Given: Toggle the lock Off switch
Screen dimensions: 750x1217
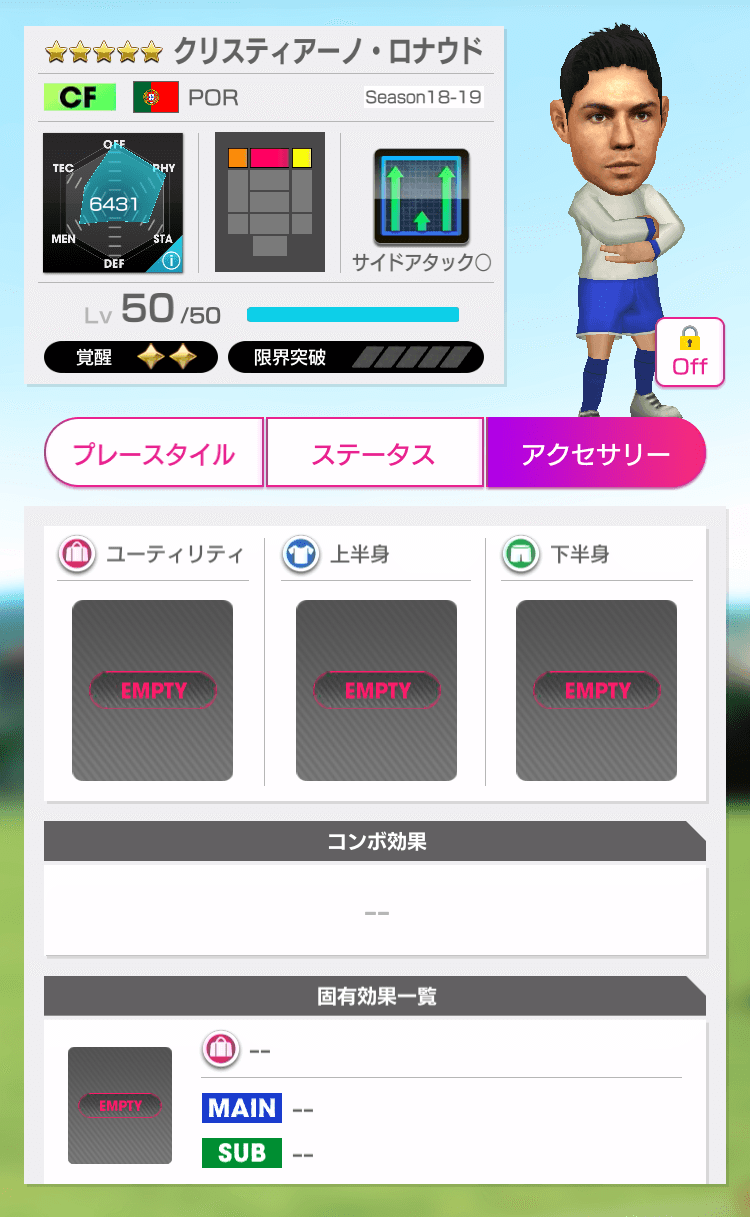Looking at the screenshot, I should [689, 352].
